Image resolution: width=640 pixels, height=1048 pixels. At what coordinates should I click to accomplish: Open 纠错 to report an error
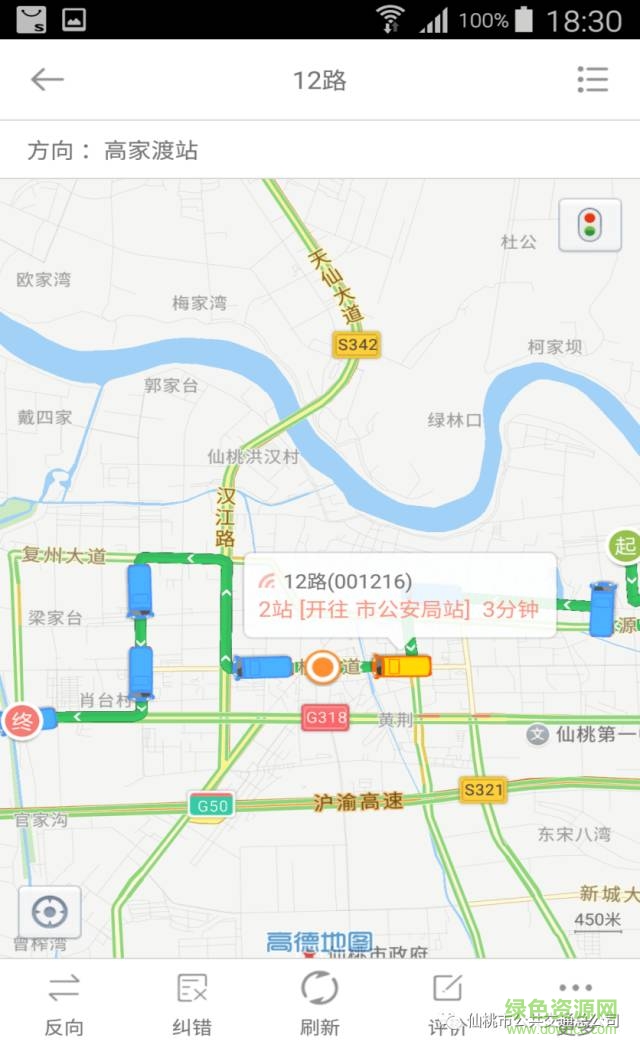pos(191,1005)
